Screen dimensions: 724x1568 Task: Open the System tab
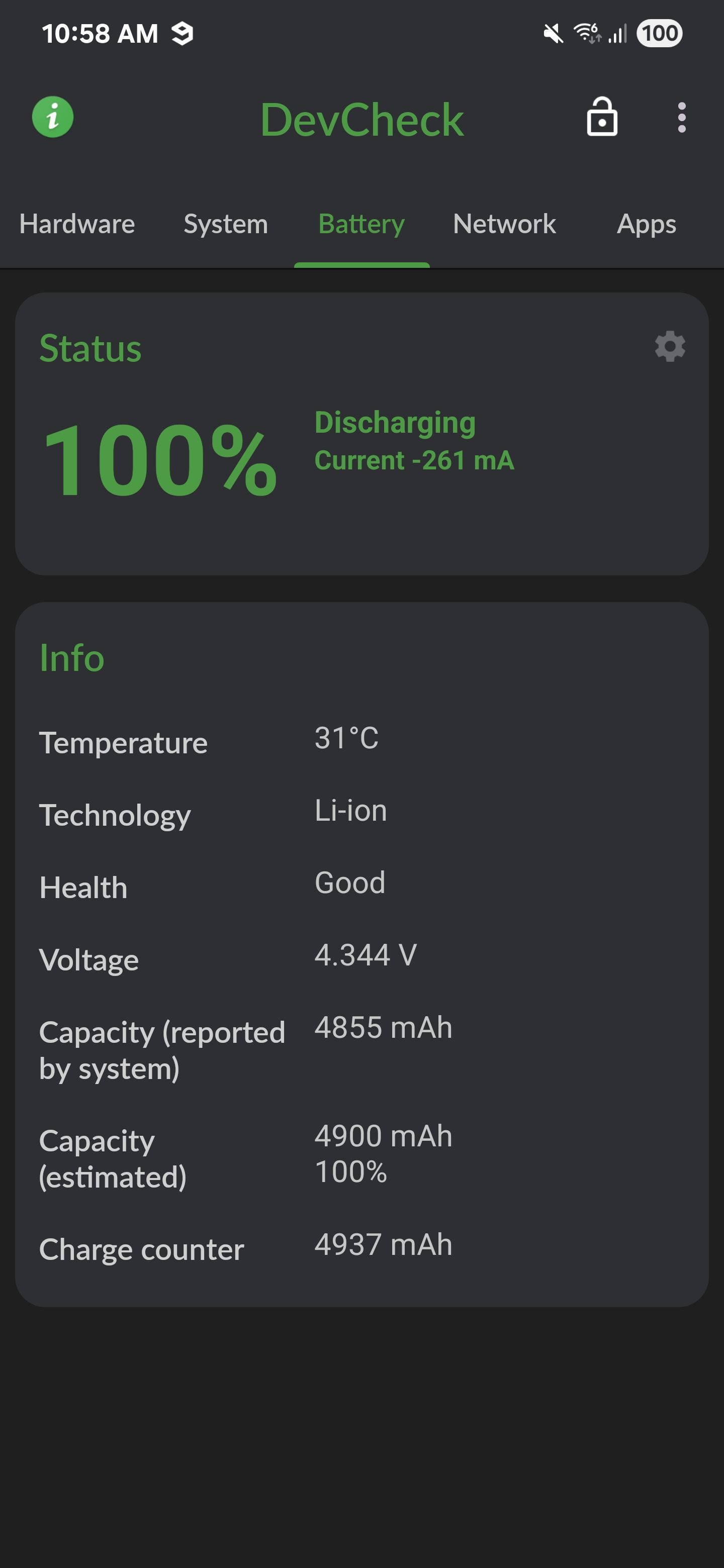tap(225, 224)
